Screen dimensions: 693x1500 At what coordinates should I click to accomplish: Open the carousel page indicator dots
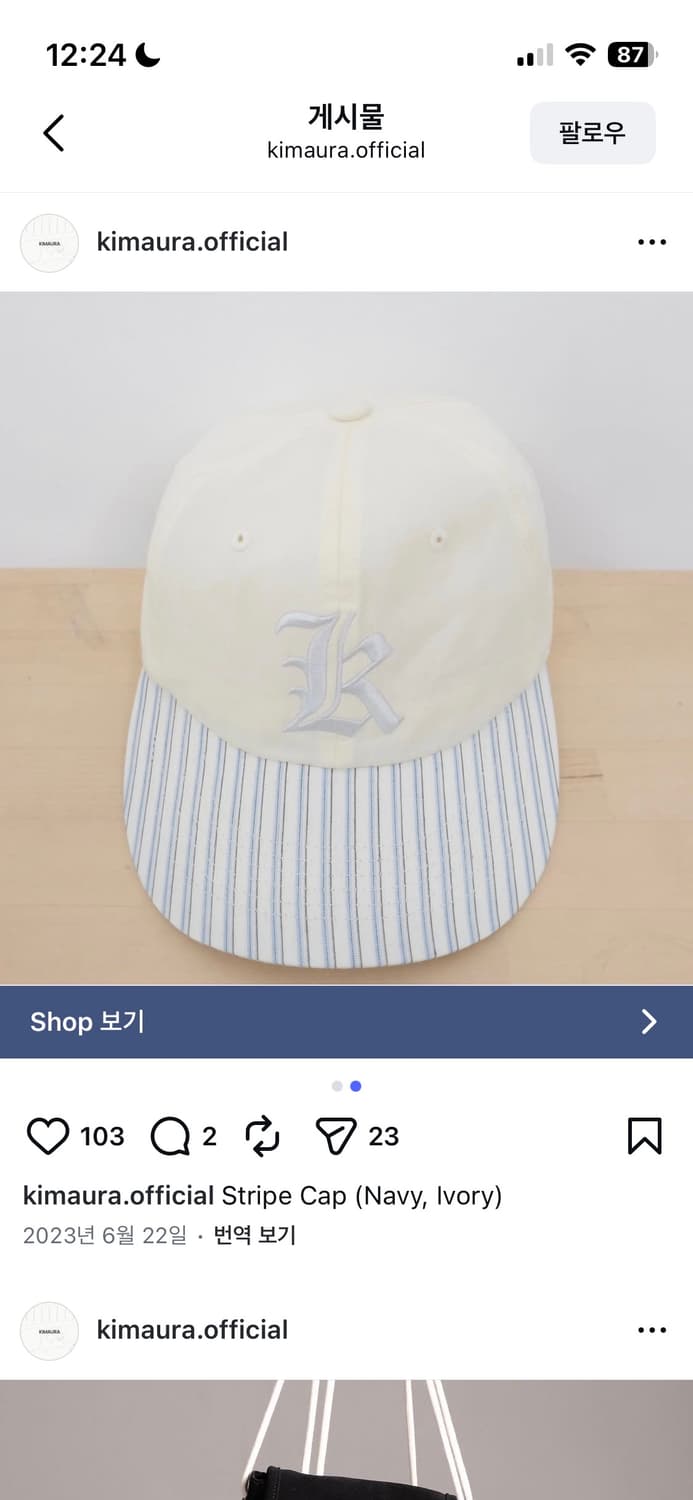[x=346, y=1086]
